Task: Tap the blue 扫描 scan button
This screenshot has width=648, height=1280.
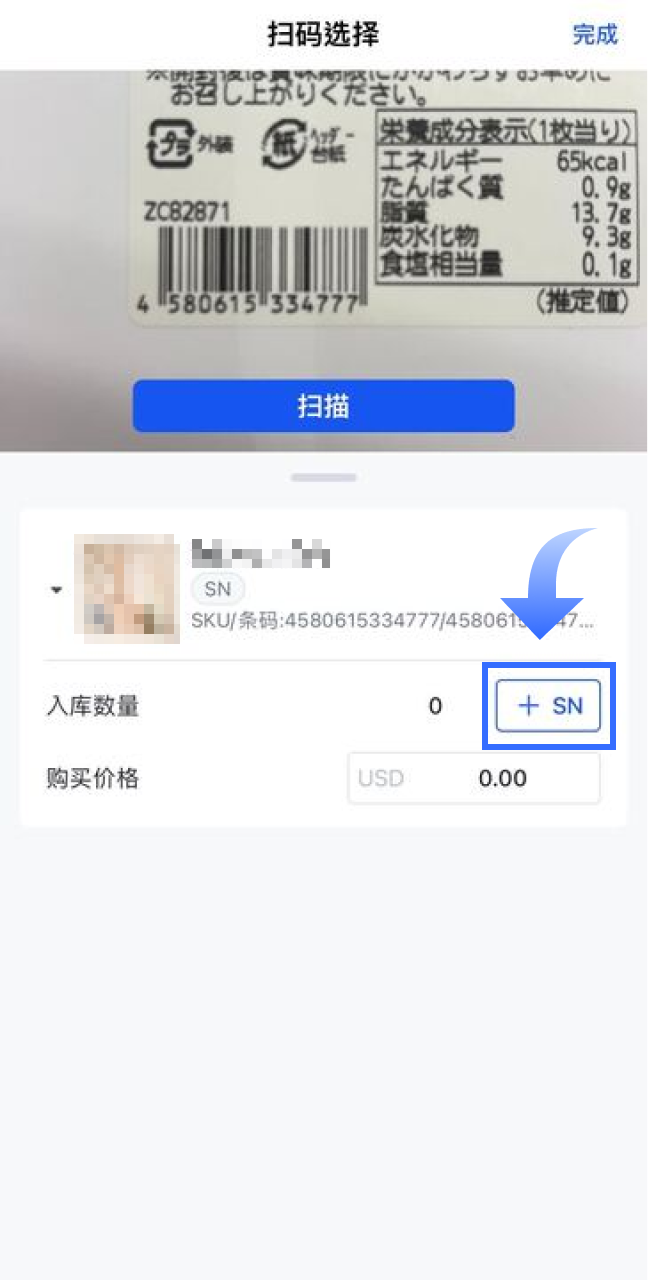Action: 323,406
